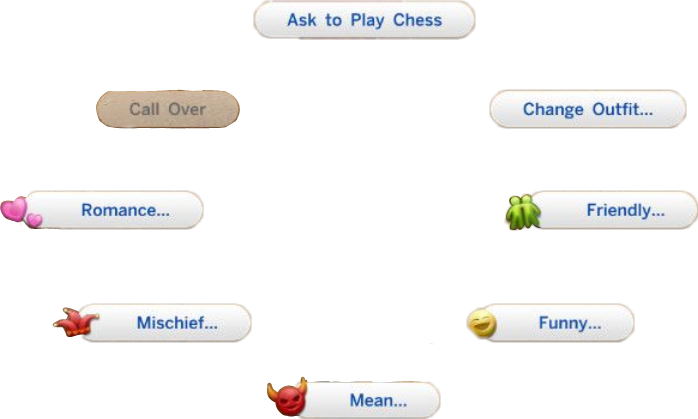Image resolution: width=698 pixels, height=419 pixels.
Task: Select Ask to Play Chess
Action: (363, 20)
